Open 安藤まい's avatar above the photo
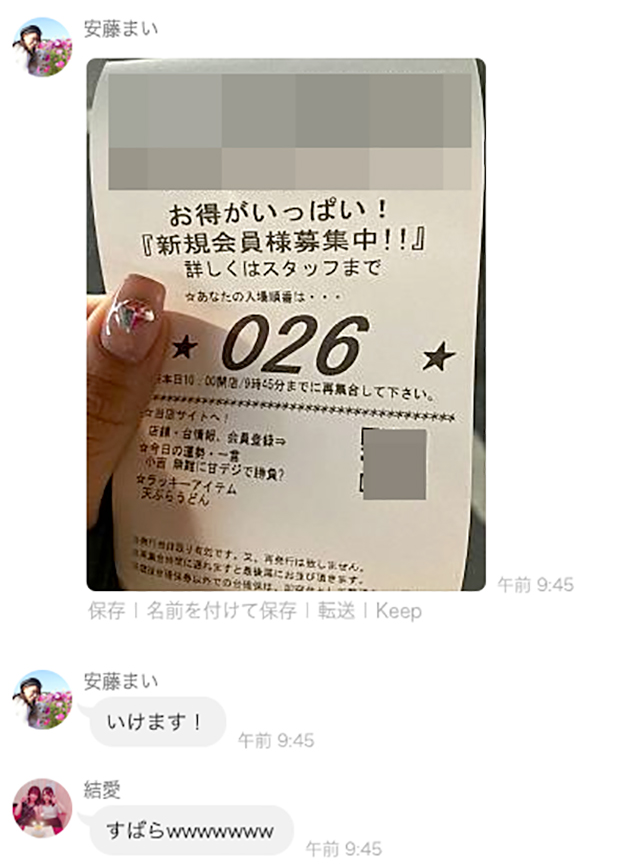Viewport: 640px width, 868px height. coord(42,46)
